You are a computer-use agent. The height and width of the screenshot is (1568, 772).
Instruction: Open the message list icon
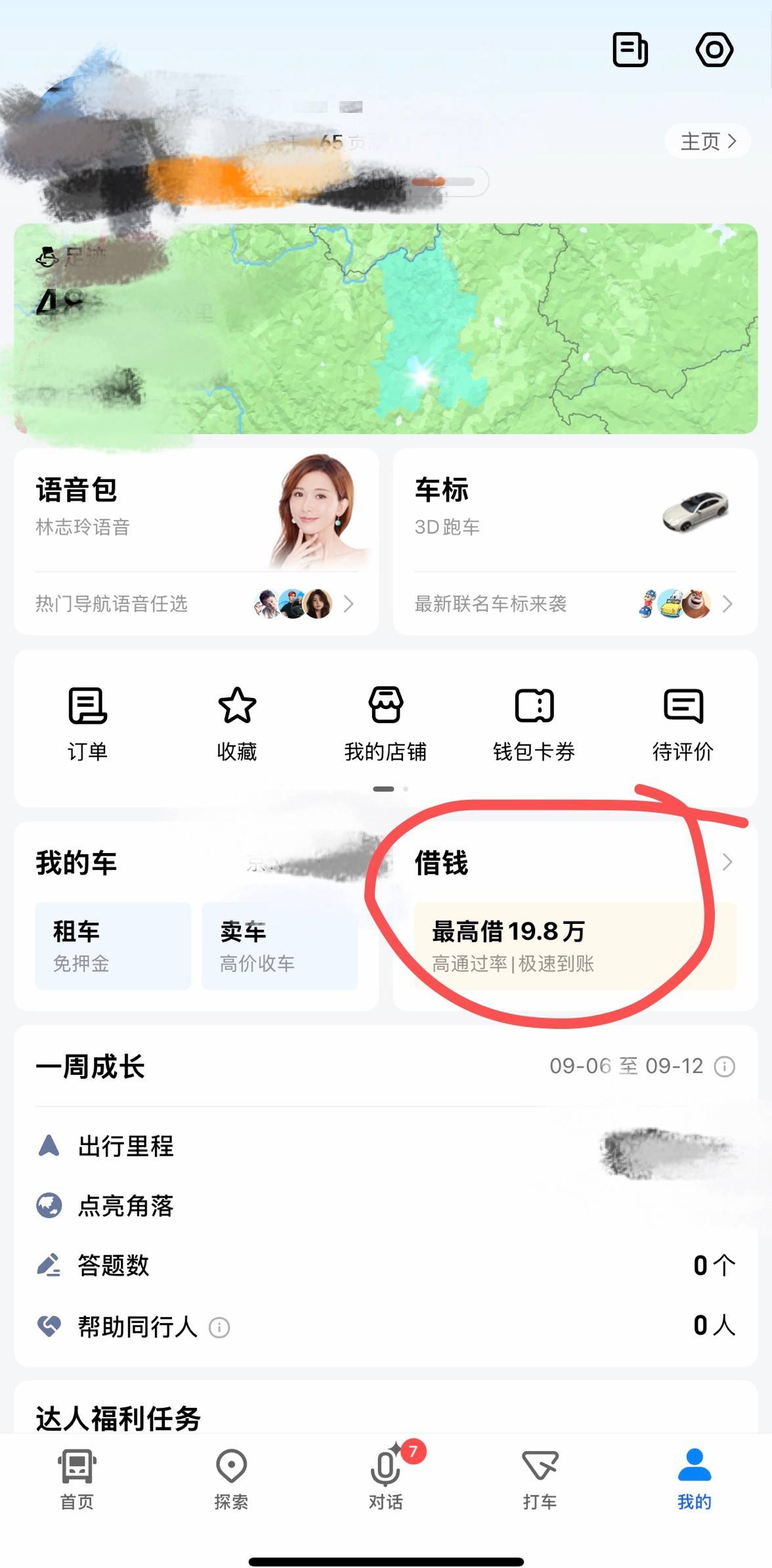(x=630, y=50)
